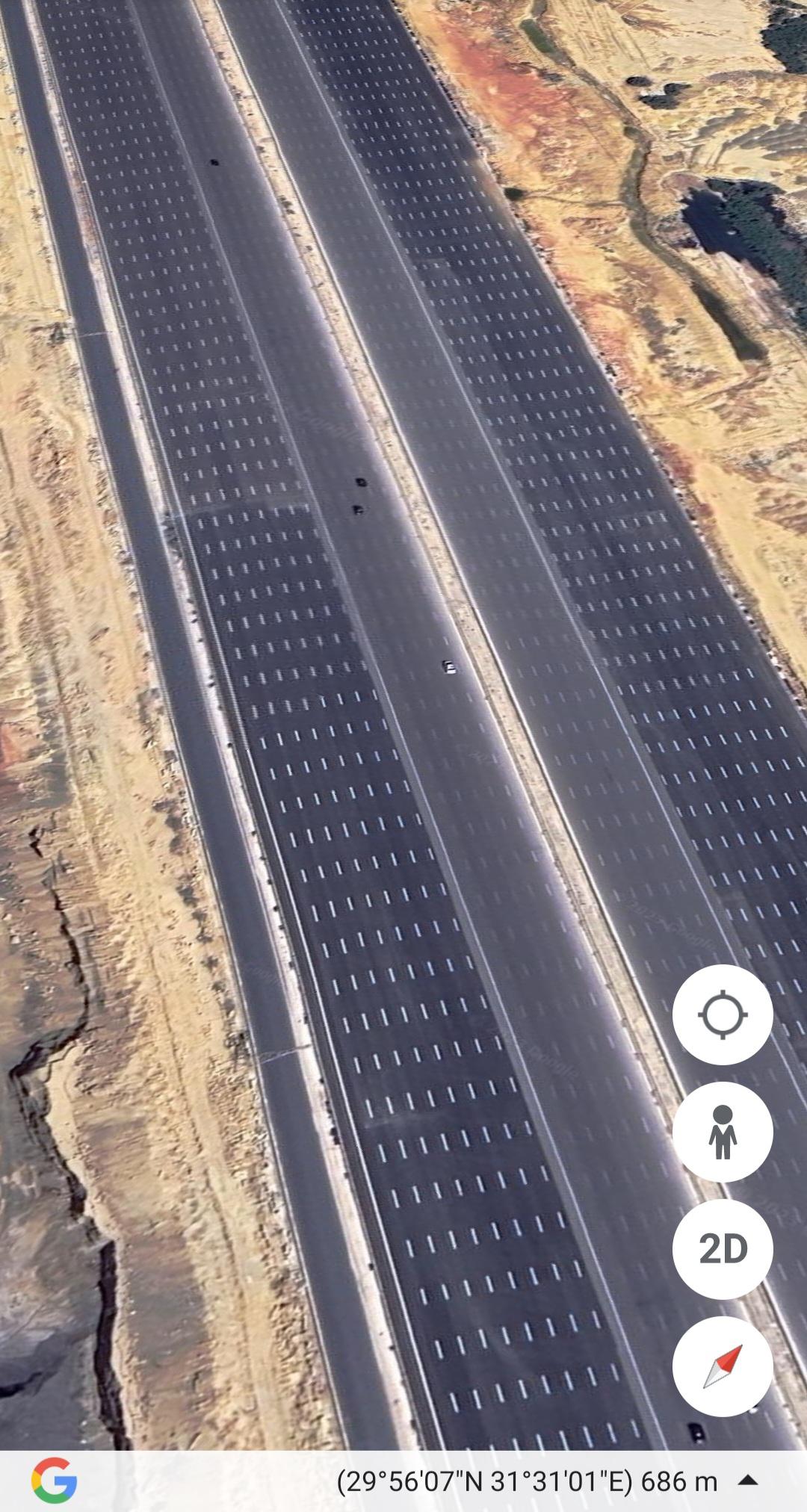
Task: Tap the compass to reset north
Action: (722, 1366)
